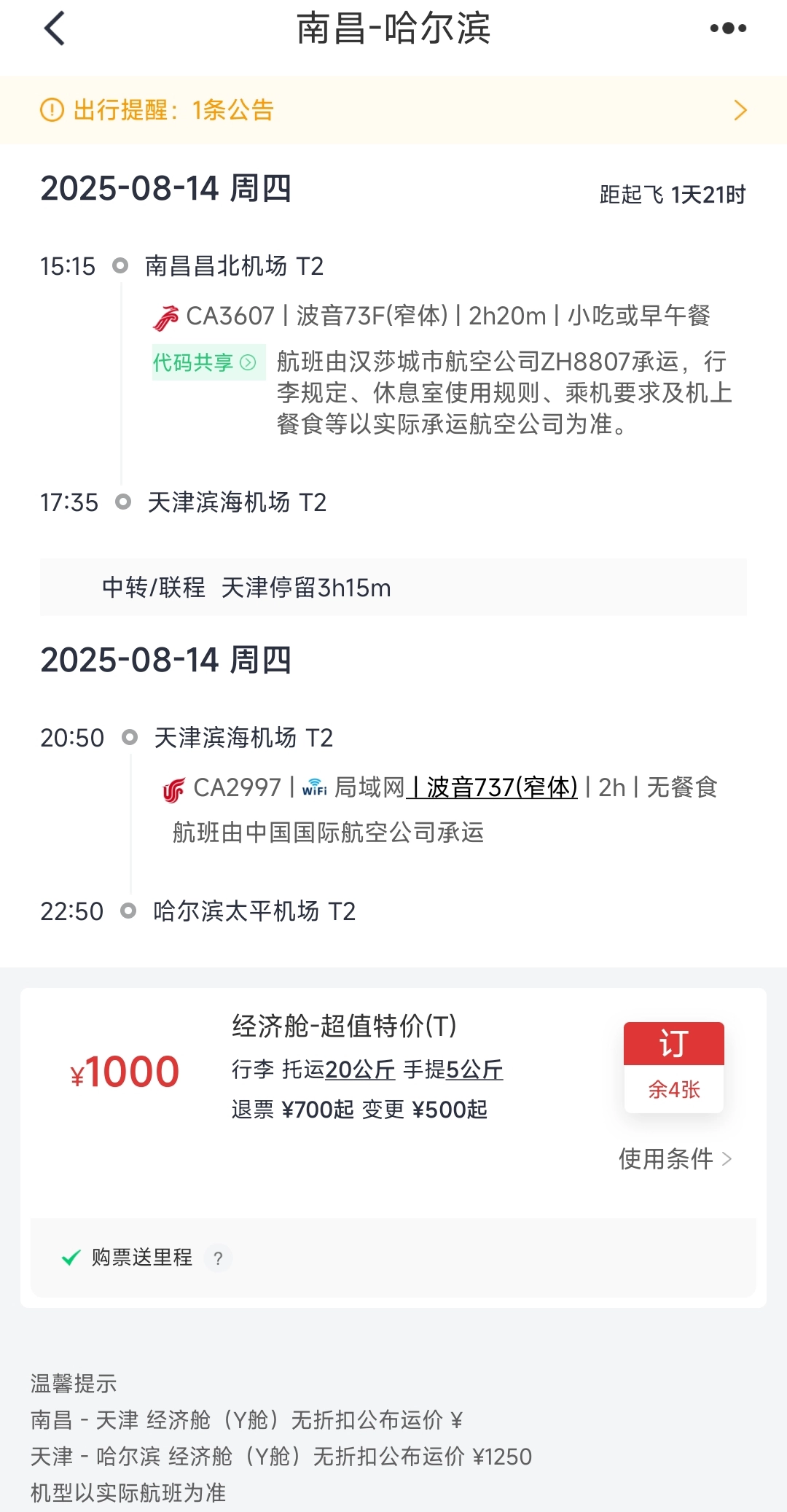
Task: Show help for 购票送里程
Action: [x=218, y=1258]
